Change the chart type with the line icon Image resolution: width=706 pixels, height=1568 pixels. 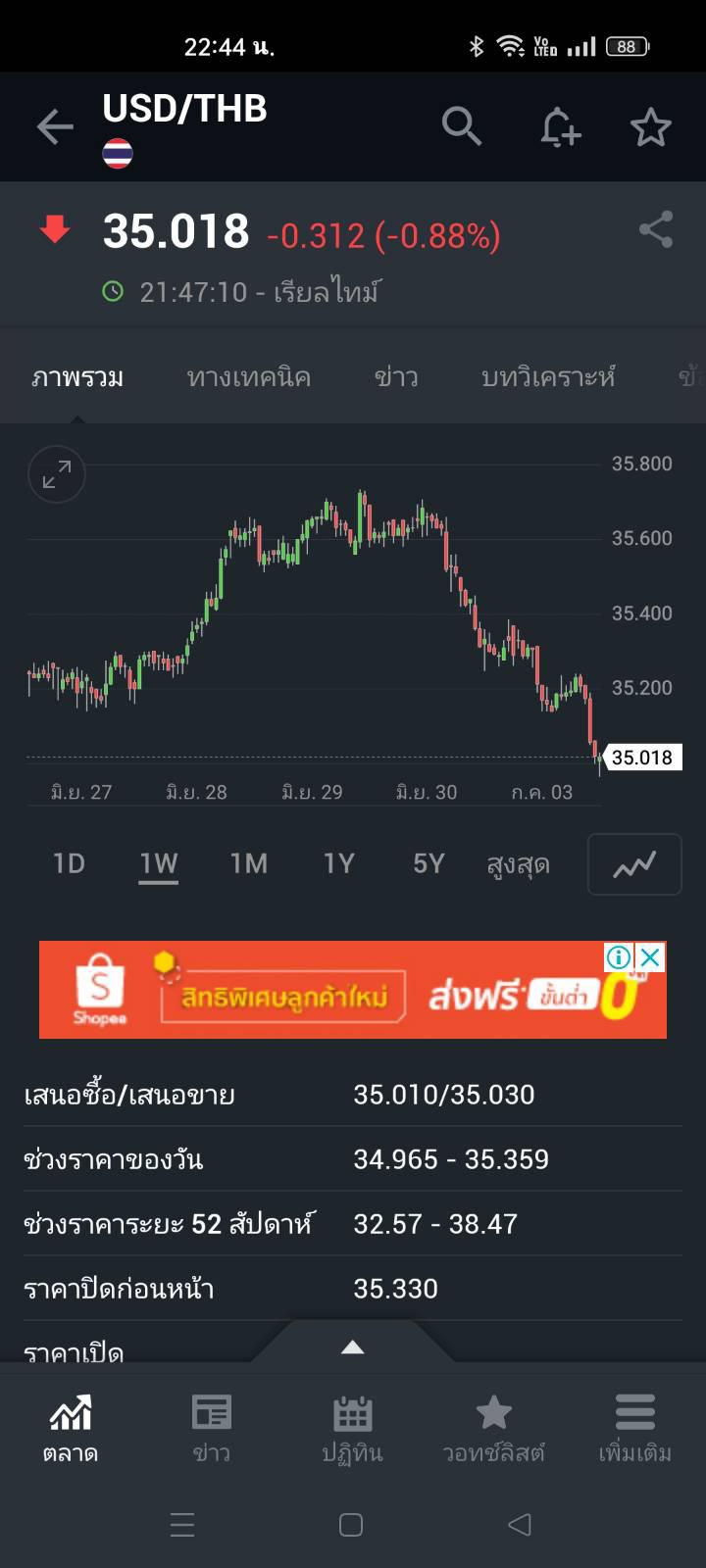tap(634, 864)
